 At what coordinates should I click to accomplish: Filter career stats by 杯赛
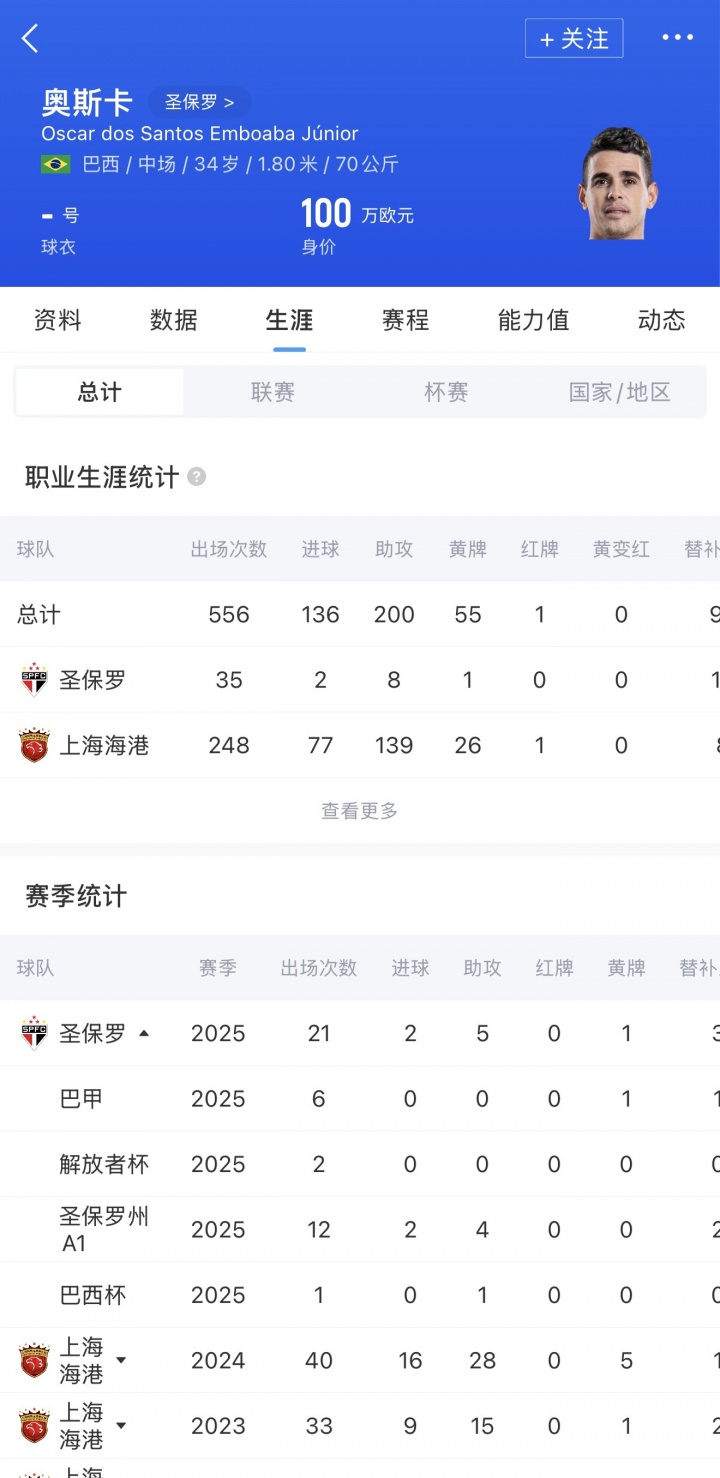point(446,392)
